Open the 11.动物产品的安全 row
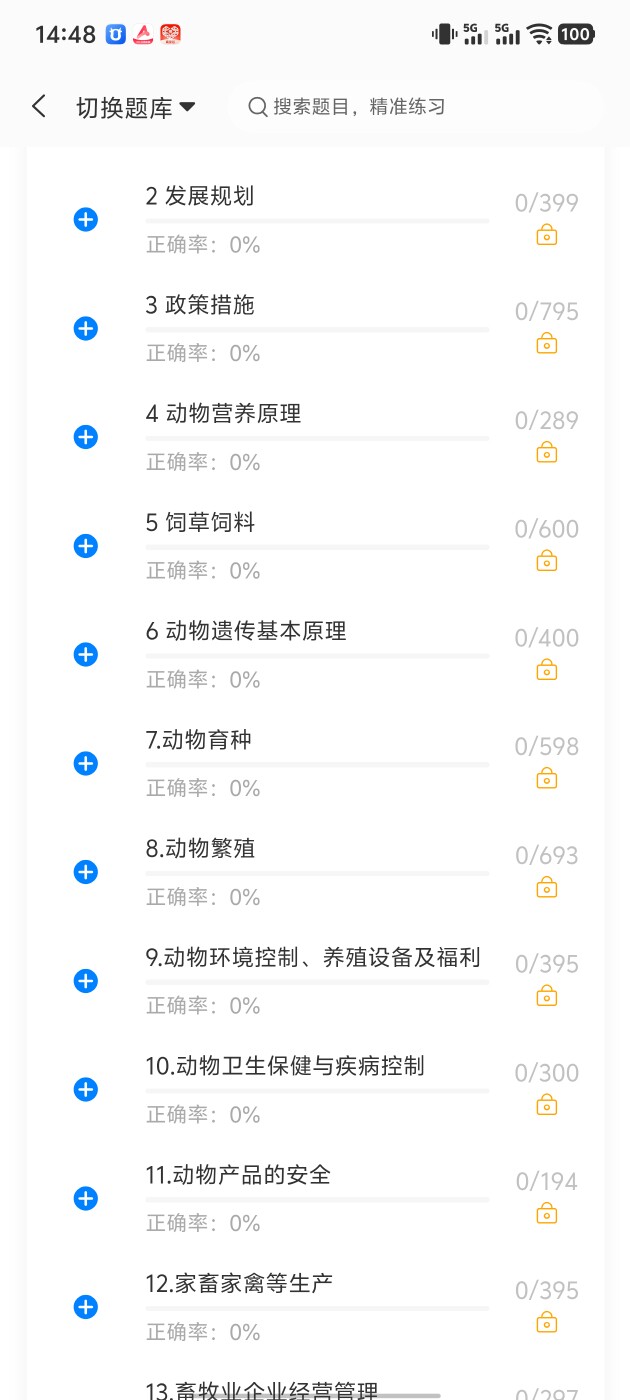Viewport: 630px width, 1400px height. (x=238, y=1176)
